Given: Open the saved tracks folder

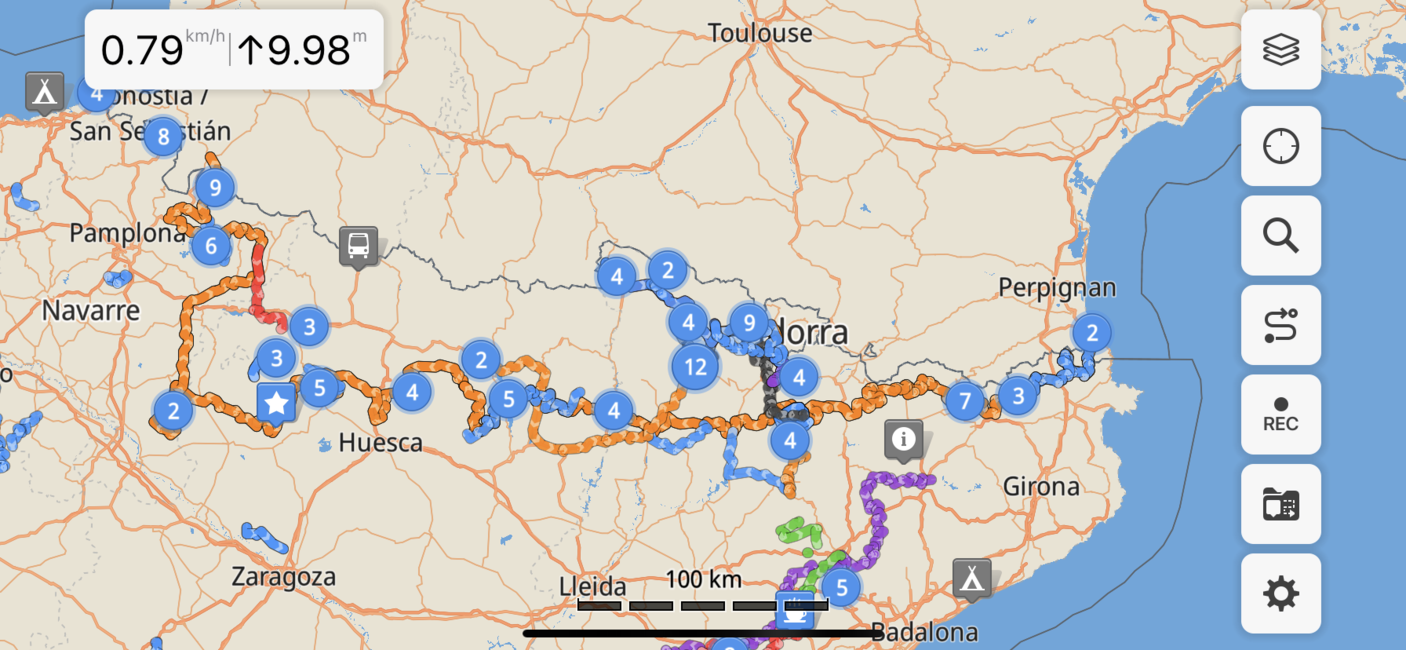Looking at the screenshot, I should pyautogui.click(x=1280, y=504).
